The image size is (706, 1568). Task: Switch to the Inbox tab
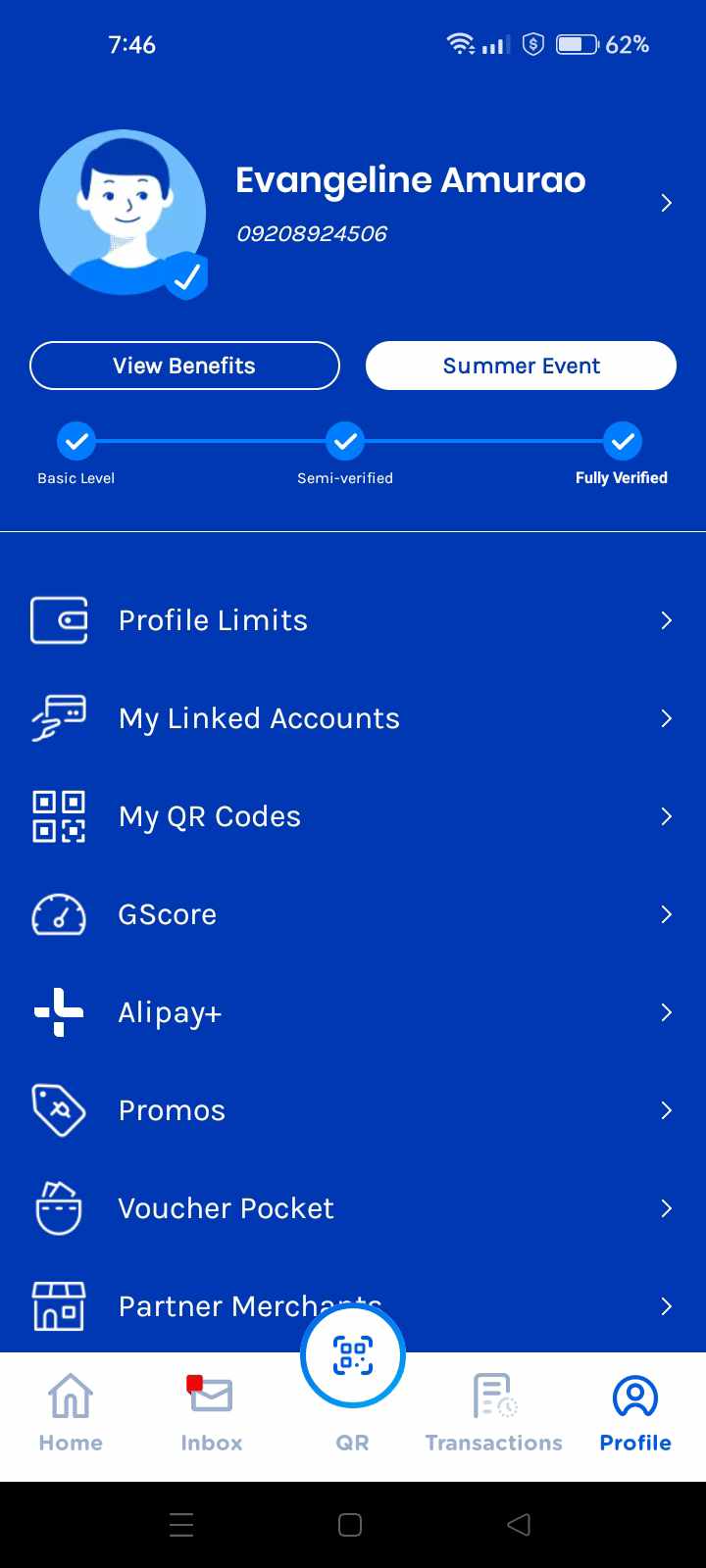click(211, 1413)
